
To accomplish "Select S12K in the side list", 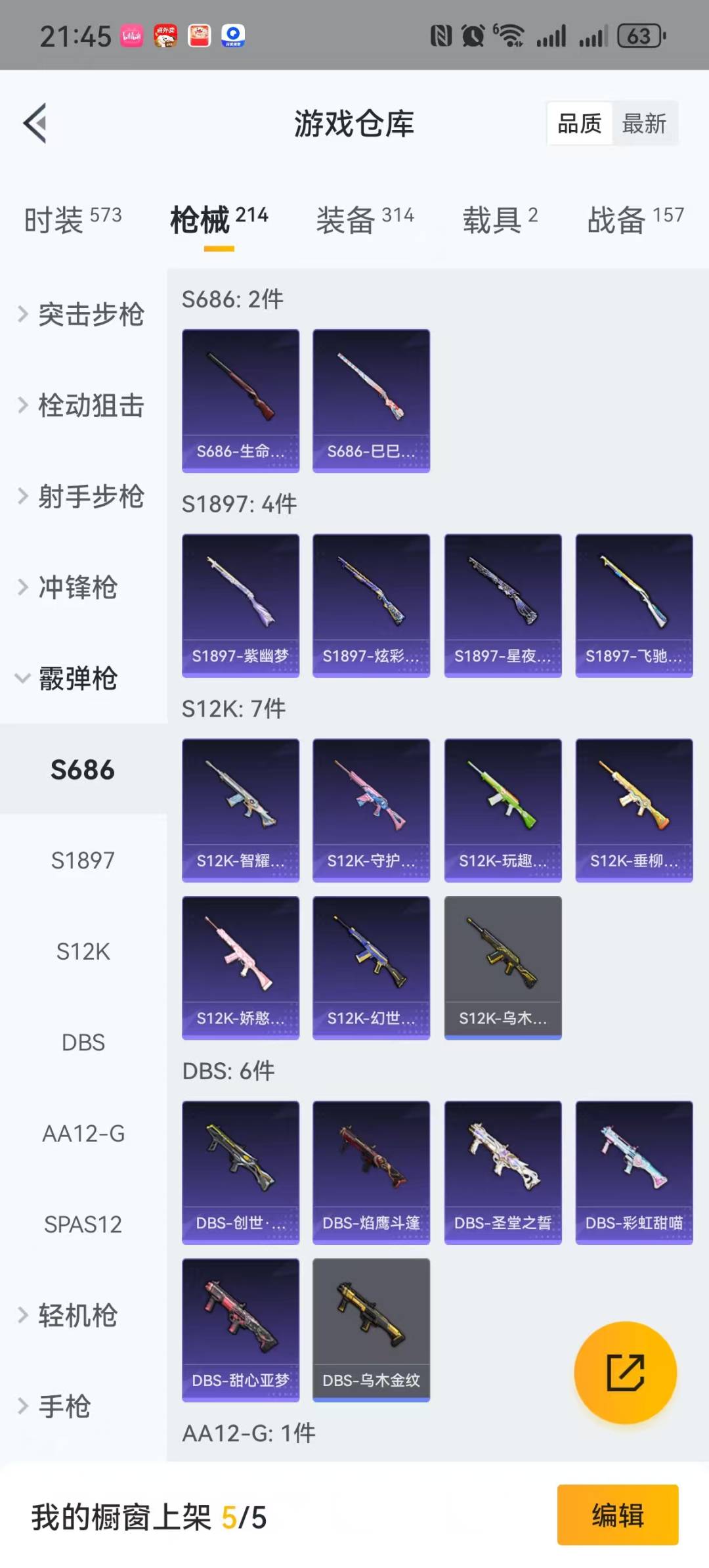I will click(83, 951).
